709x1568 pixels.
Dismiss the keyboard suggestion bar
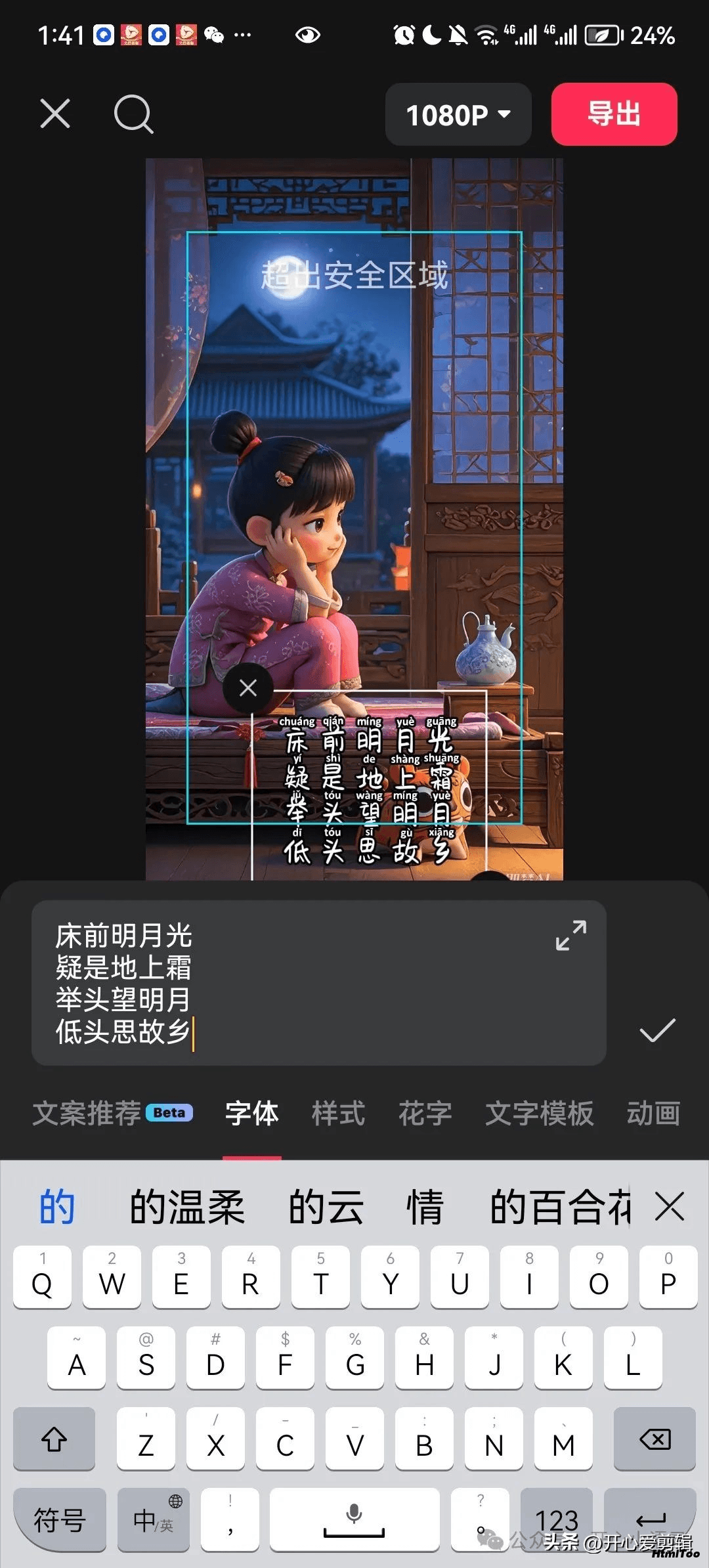pyautogui.click(x=670, y=1206)
